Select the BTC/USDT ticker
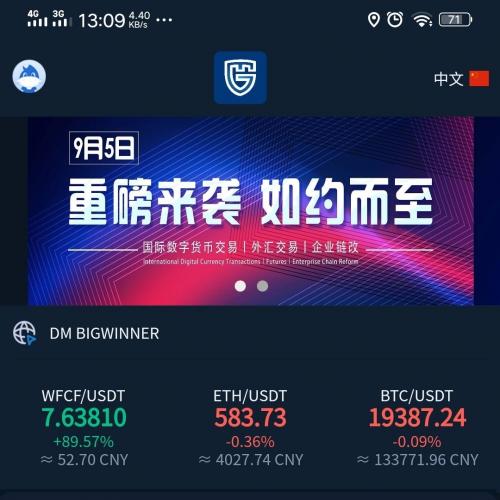The image size is (500, 500). 417,428
